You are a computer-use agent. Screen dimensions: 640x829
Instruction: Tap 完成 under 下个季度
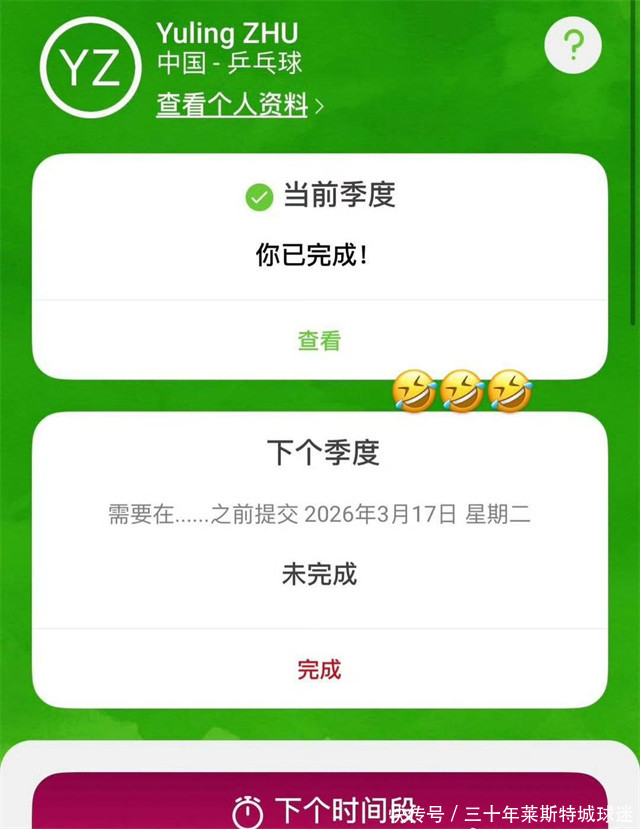click(319, 669)
